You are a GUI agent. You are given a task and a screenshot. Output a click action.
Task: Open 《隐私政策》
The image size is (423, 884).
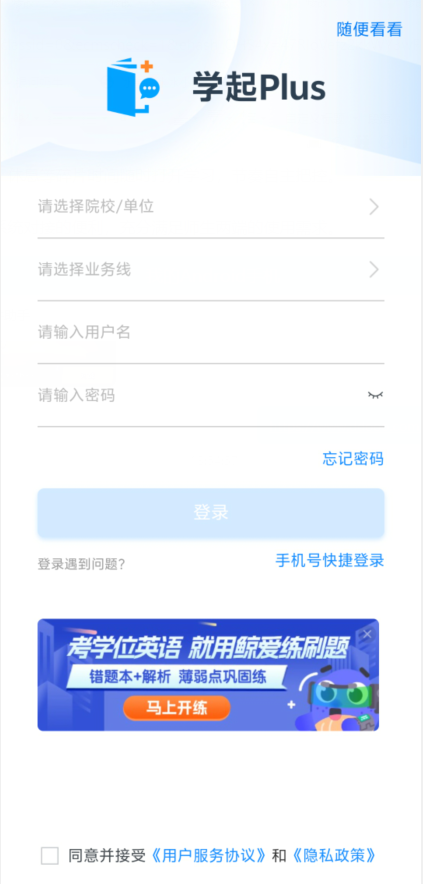pyautogui.click(x=334, y=856)
